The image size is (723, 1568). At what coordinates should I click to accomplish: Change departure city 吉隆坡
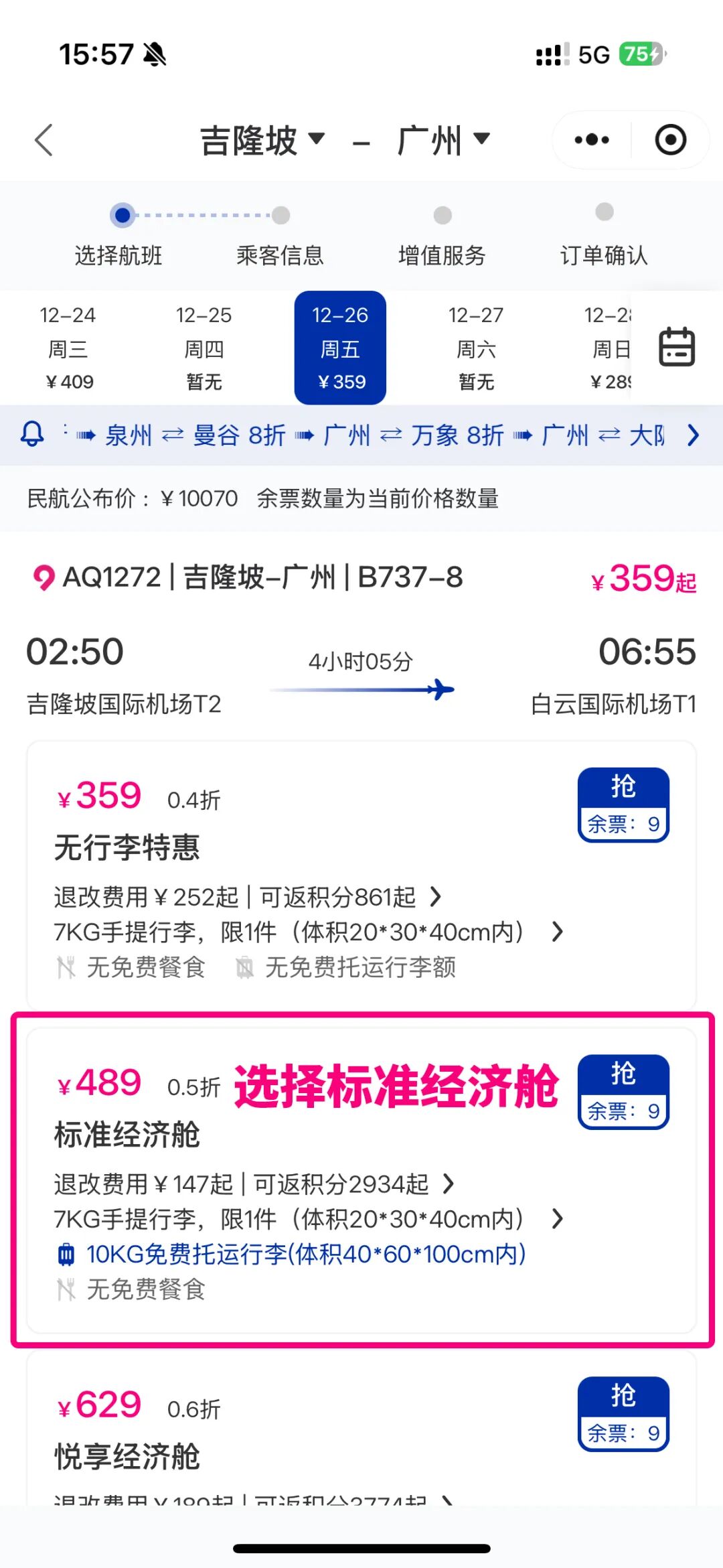click(x=262, y=141)
